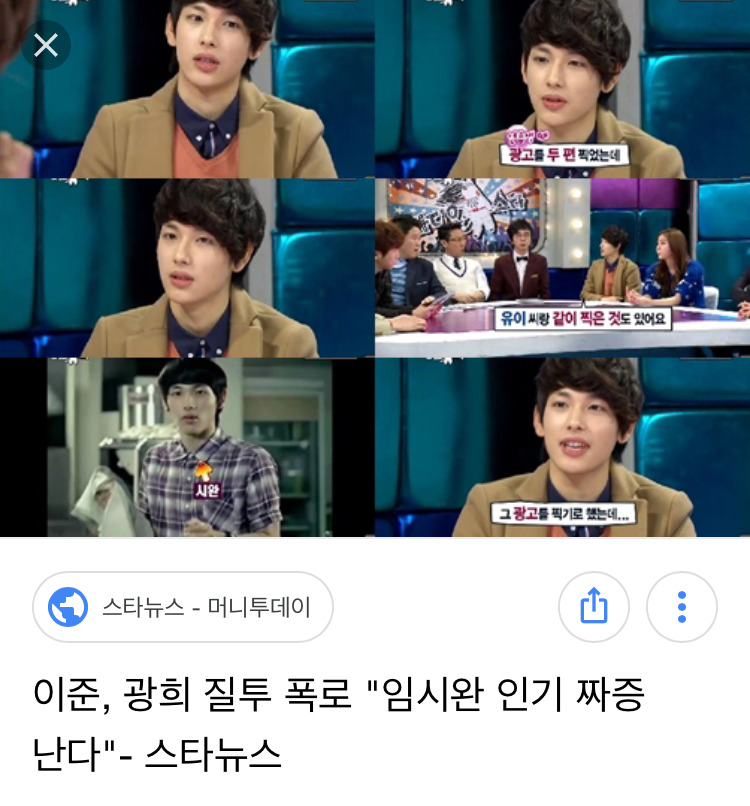
Task: Visit the 스타뉴스 - 머니투데이 source site
Action: point(183,607)
